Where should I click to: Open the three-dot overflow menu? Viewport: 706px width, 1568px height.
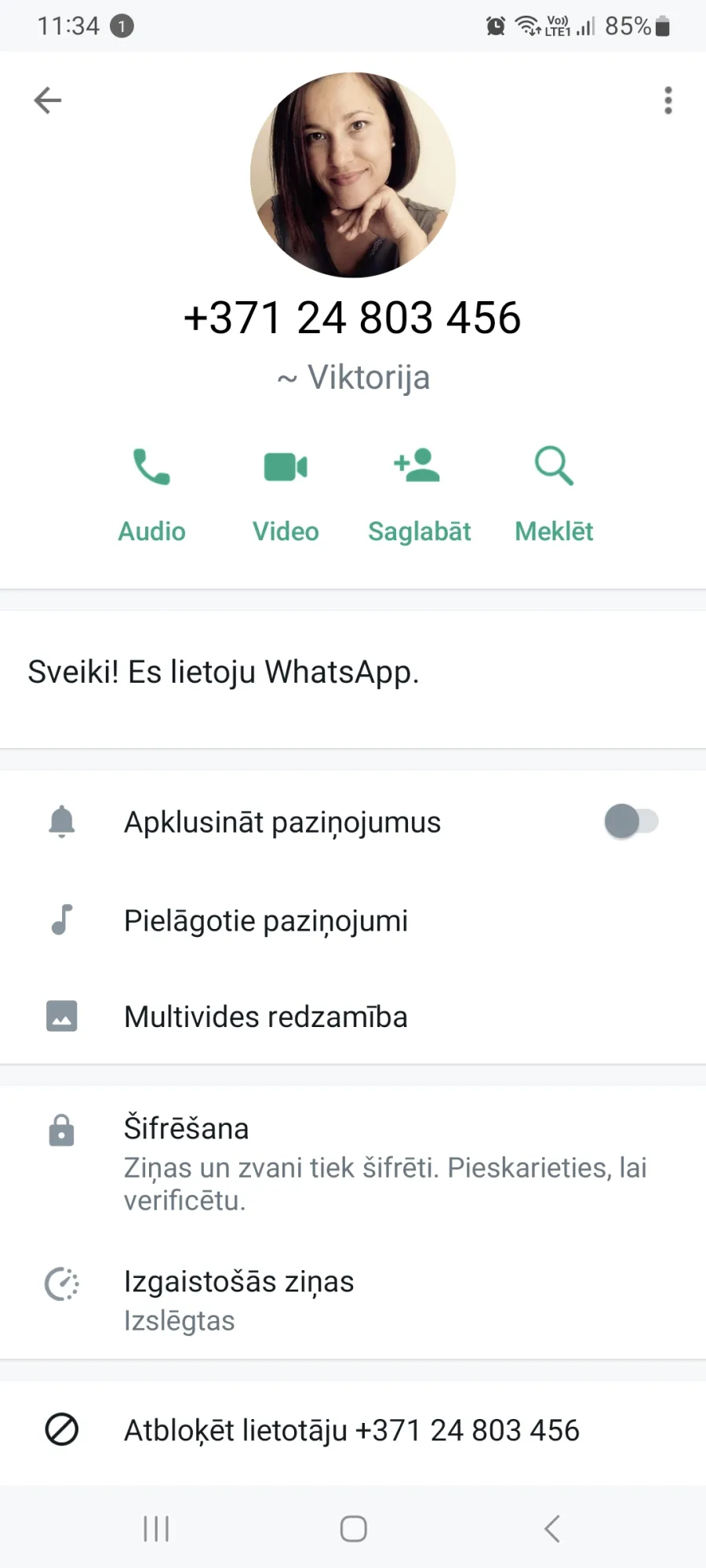click(668, 100)
